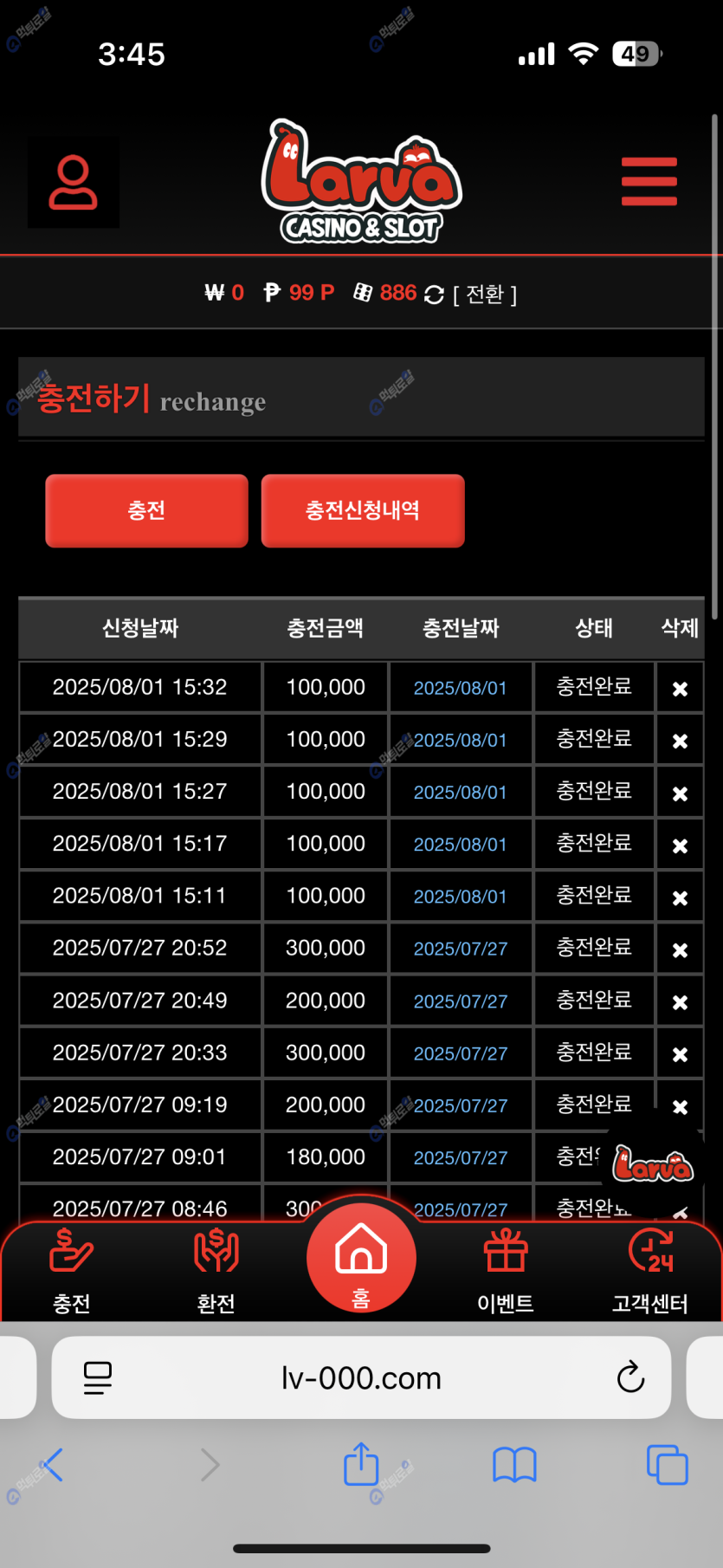
Task: Reload the page in Safari
Action: pyautogui.click(x=630, y=1377)
